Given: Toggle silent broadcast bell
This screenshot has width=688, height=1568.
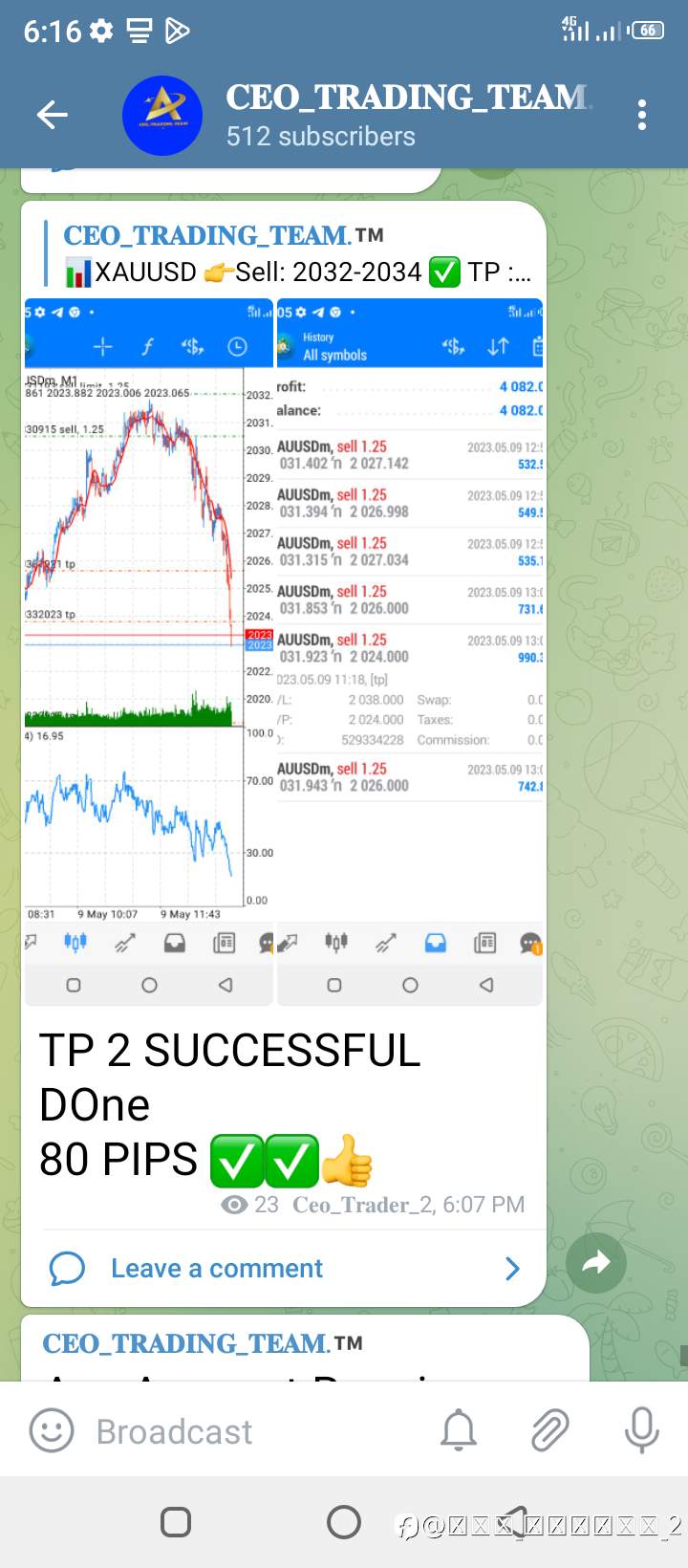Looking at the screenshot, I should pyautogui.click(x=459, y=1431).
